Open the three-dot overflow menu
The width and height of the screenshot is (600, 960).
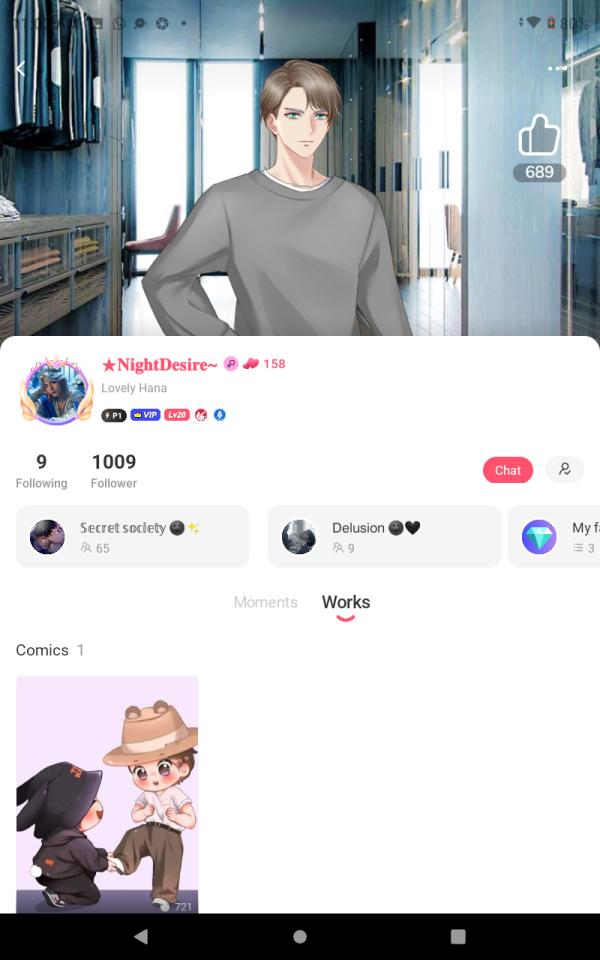pos(558,68)
